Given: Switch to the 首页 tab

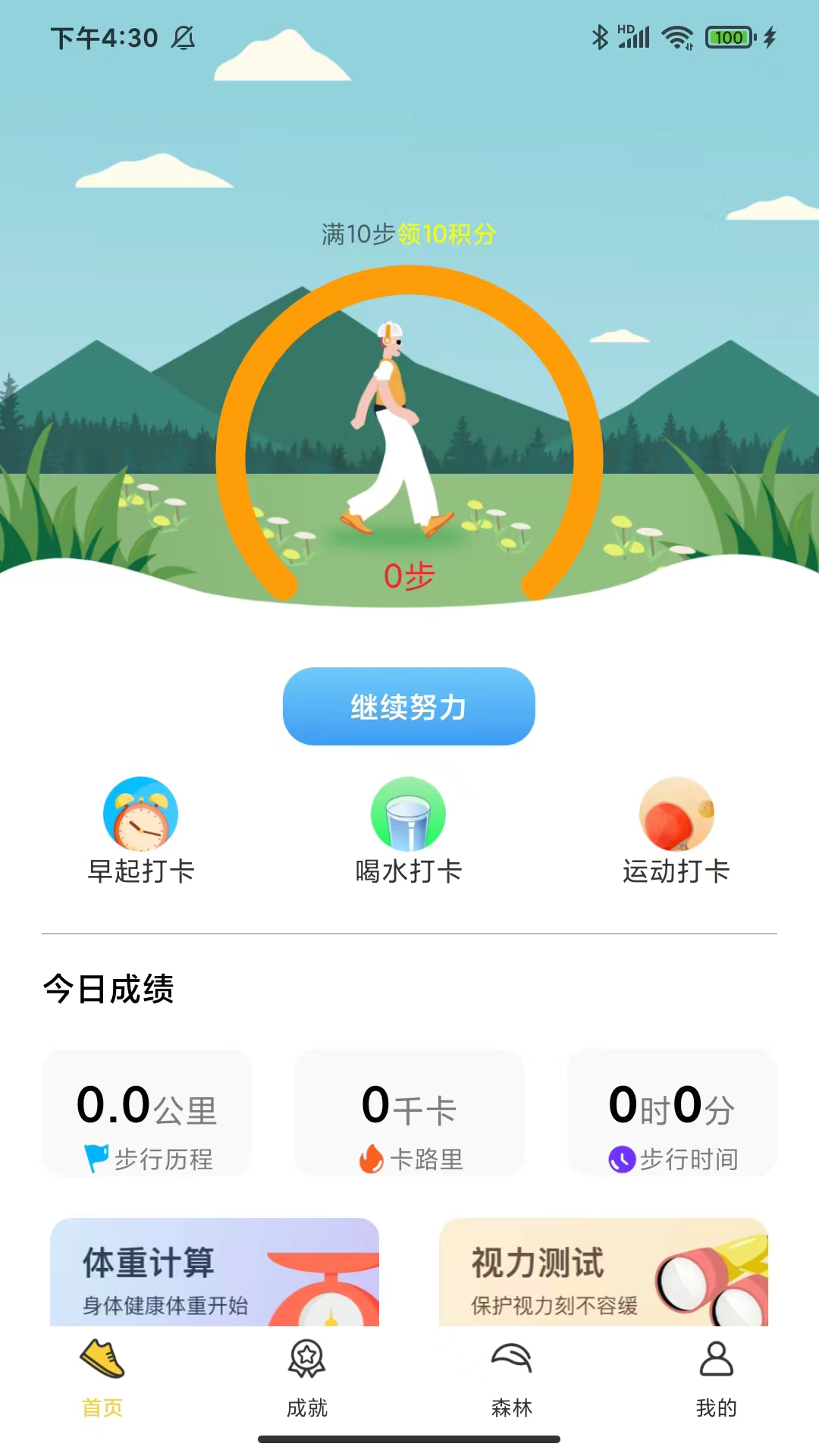Looking at the screenshot, I should point(102,1378).
